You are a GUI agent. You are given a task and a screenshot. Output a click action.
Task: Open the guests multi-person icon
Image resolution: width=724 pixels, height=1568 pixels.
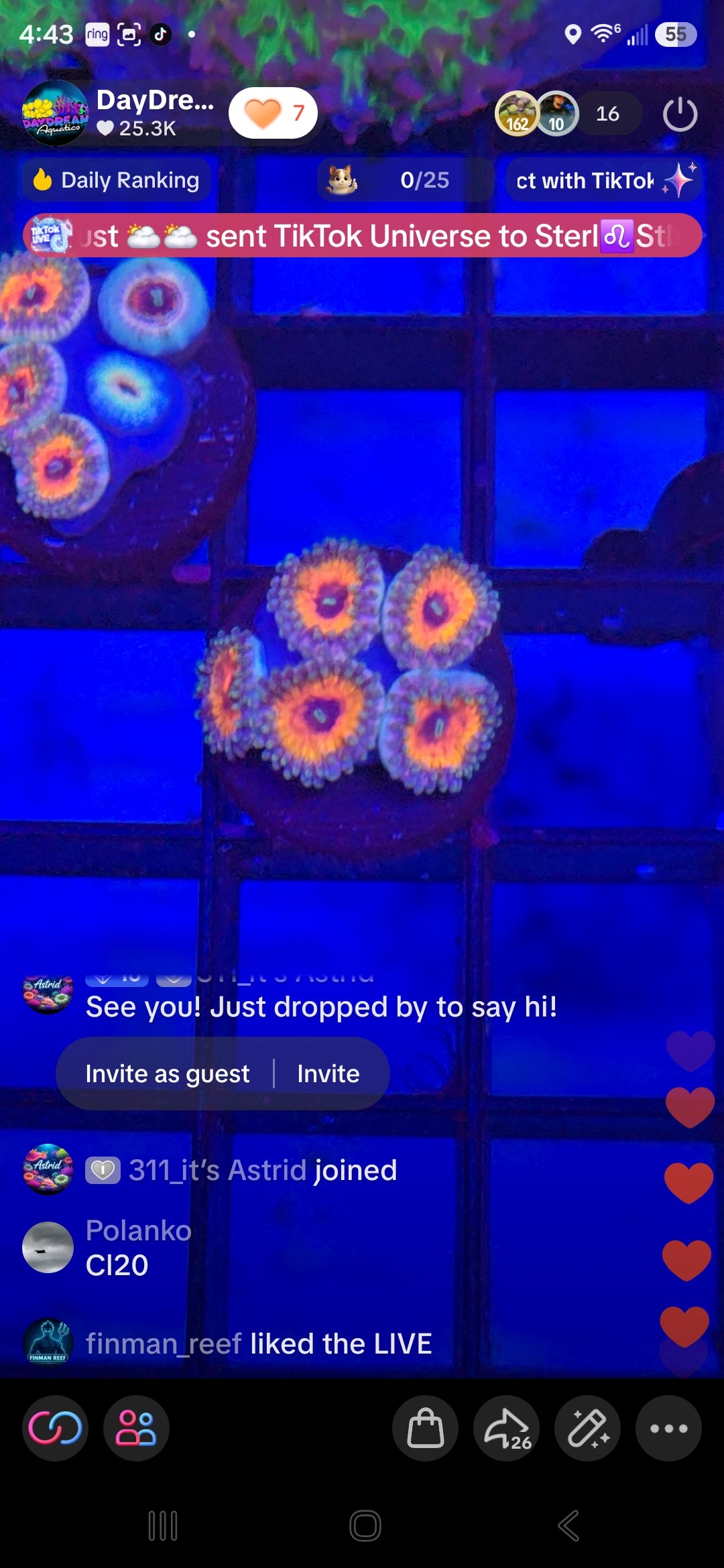pyautogui.click(x=136, y=1429)
